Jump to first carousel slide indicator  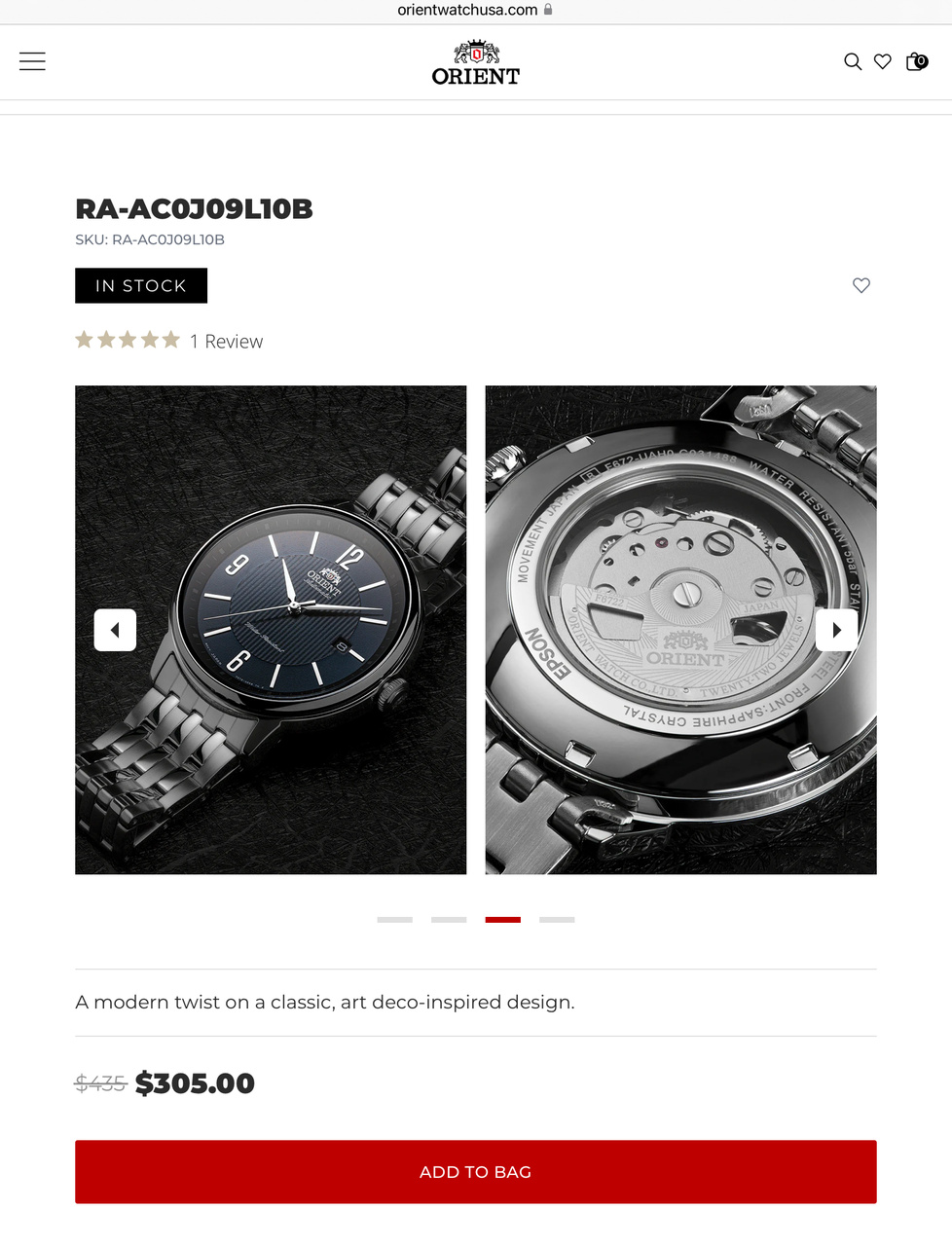395,919
